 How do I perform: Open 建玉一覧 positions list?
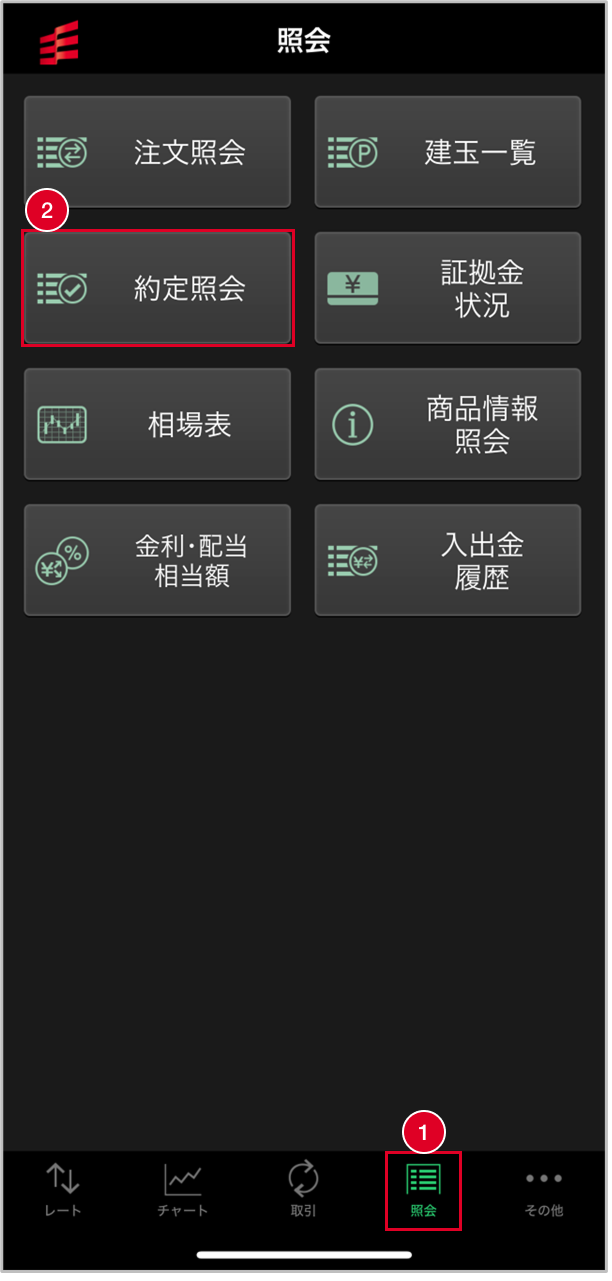pos(447,152)
